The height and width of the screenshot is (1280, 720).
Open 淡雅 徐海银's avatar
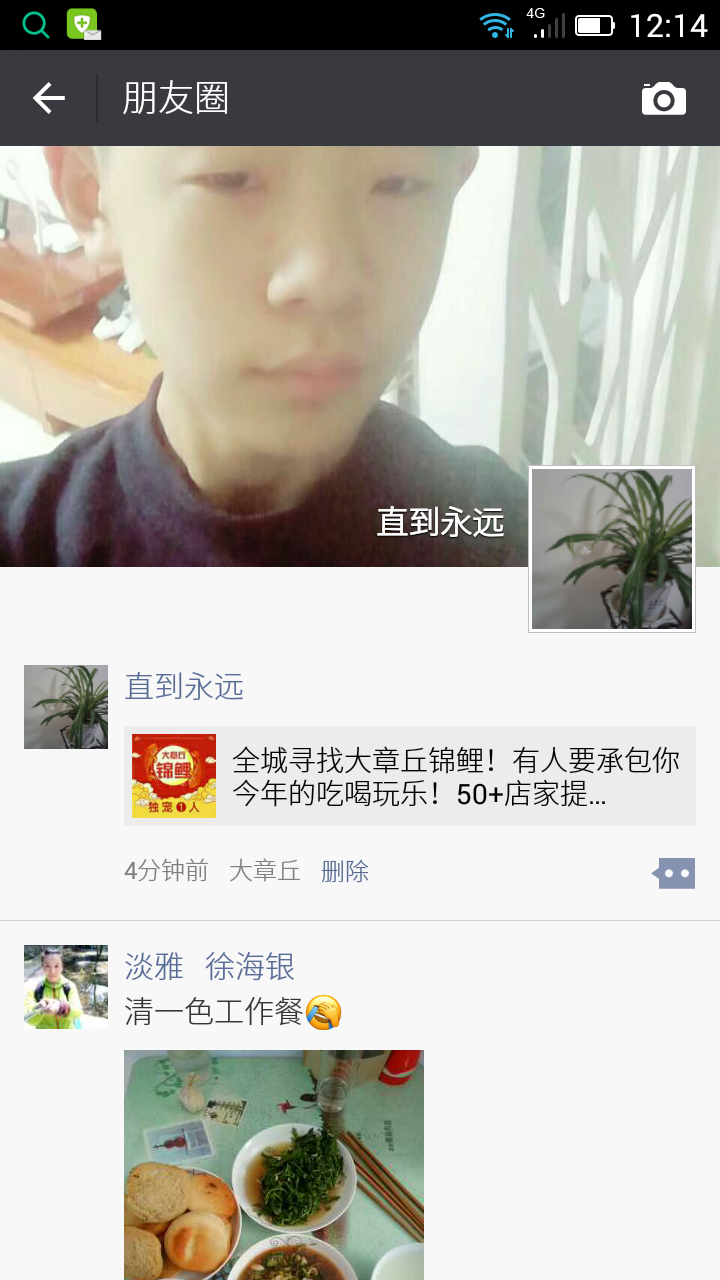66,987
